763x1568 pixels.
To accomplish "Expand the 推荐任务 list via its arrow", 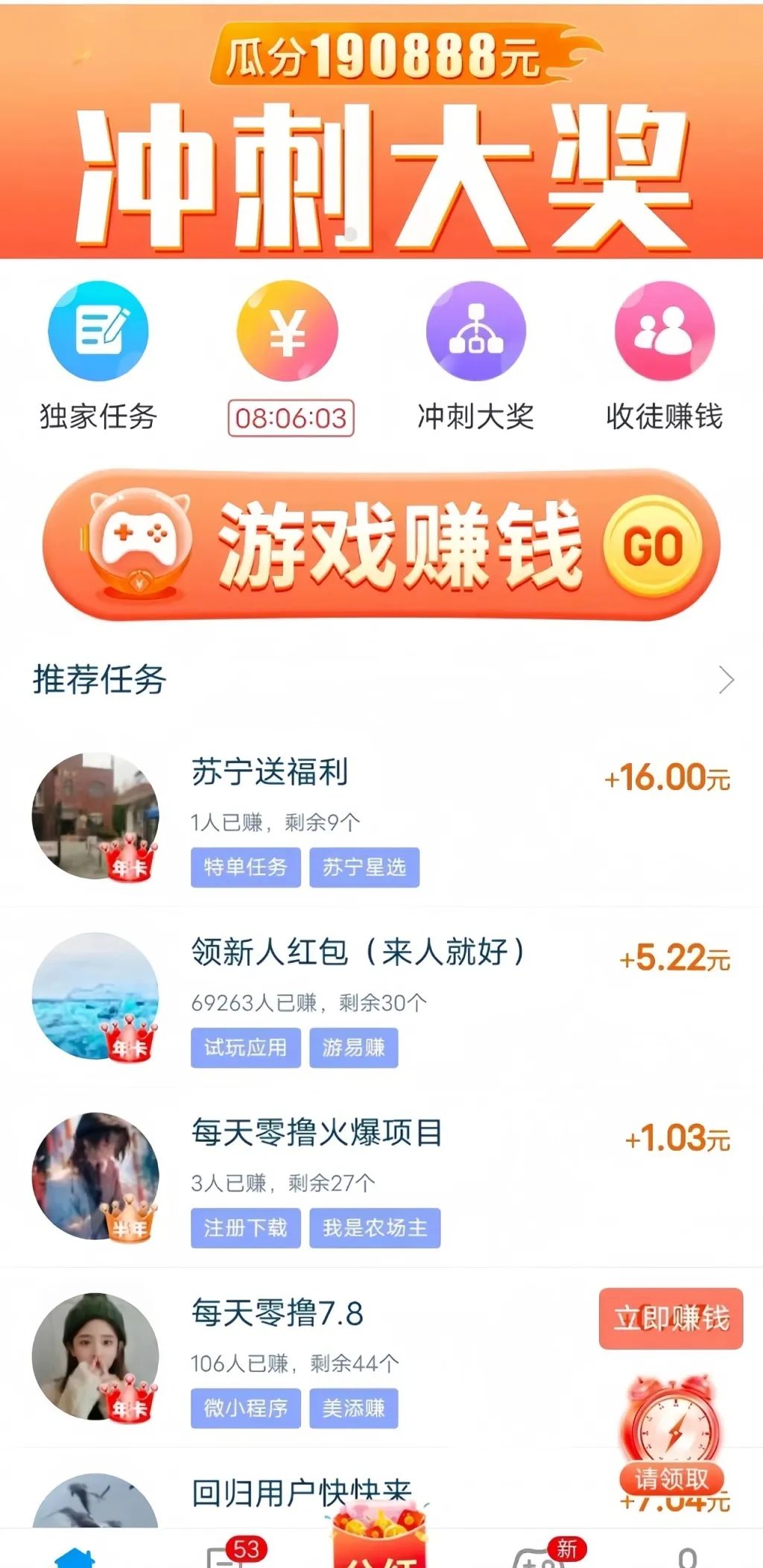I will (726, 680).
